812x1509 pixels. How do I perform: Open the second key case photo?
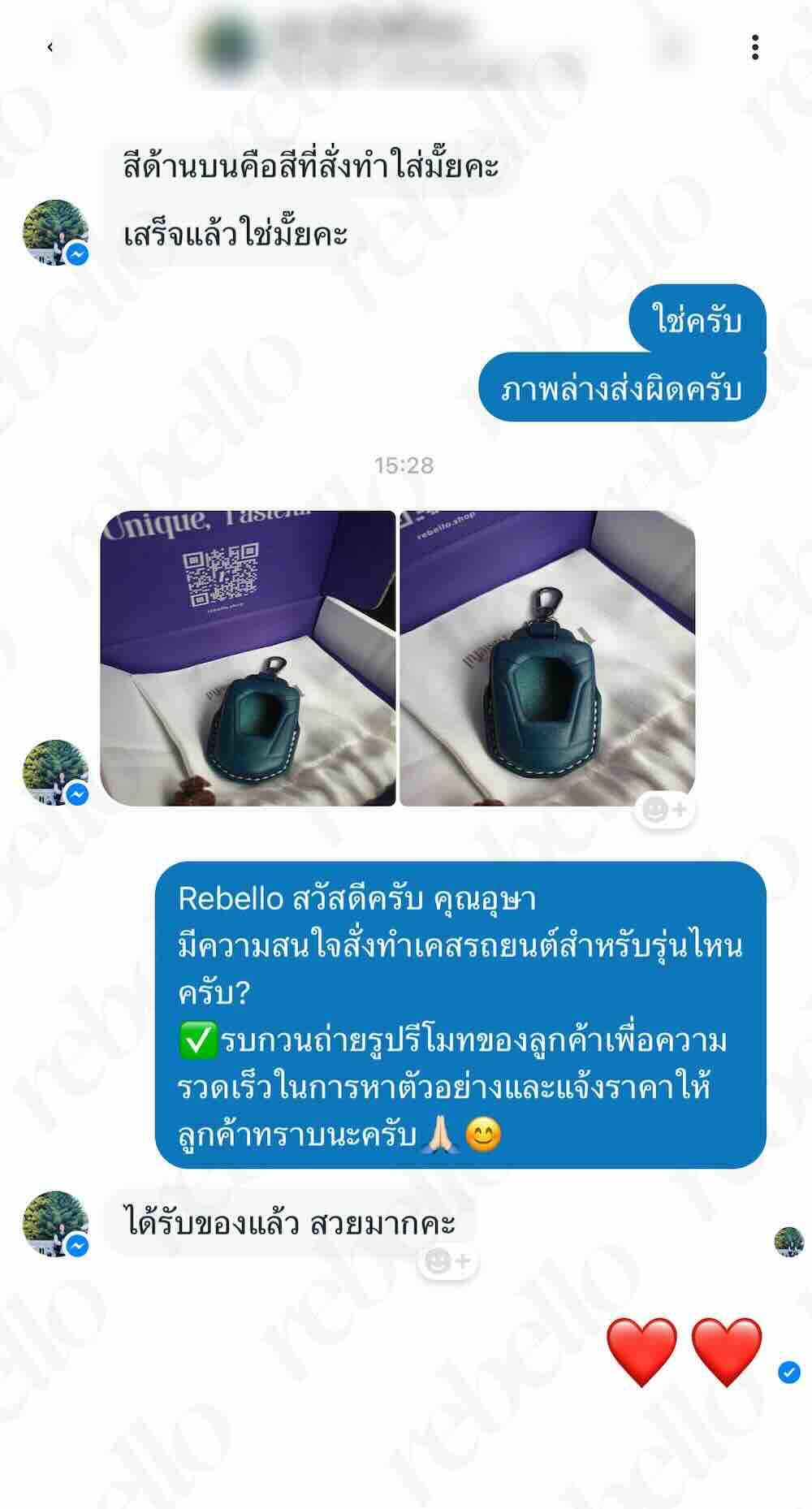pos(547,658)
